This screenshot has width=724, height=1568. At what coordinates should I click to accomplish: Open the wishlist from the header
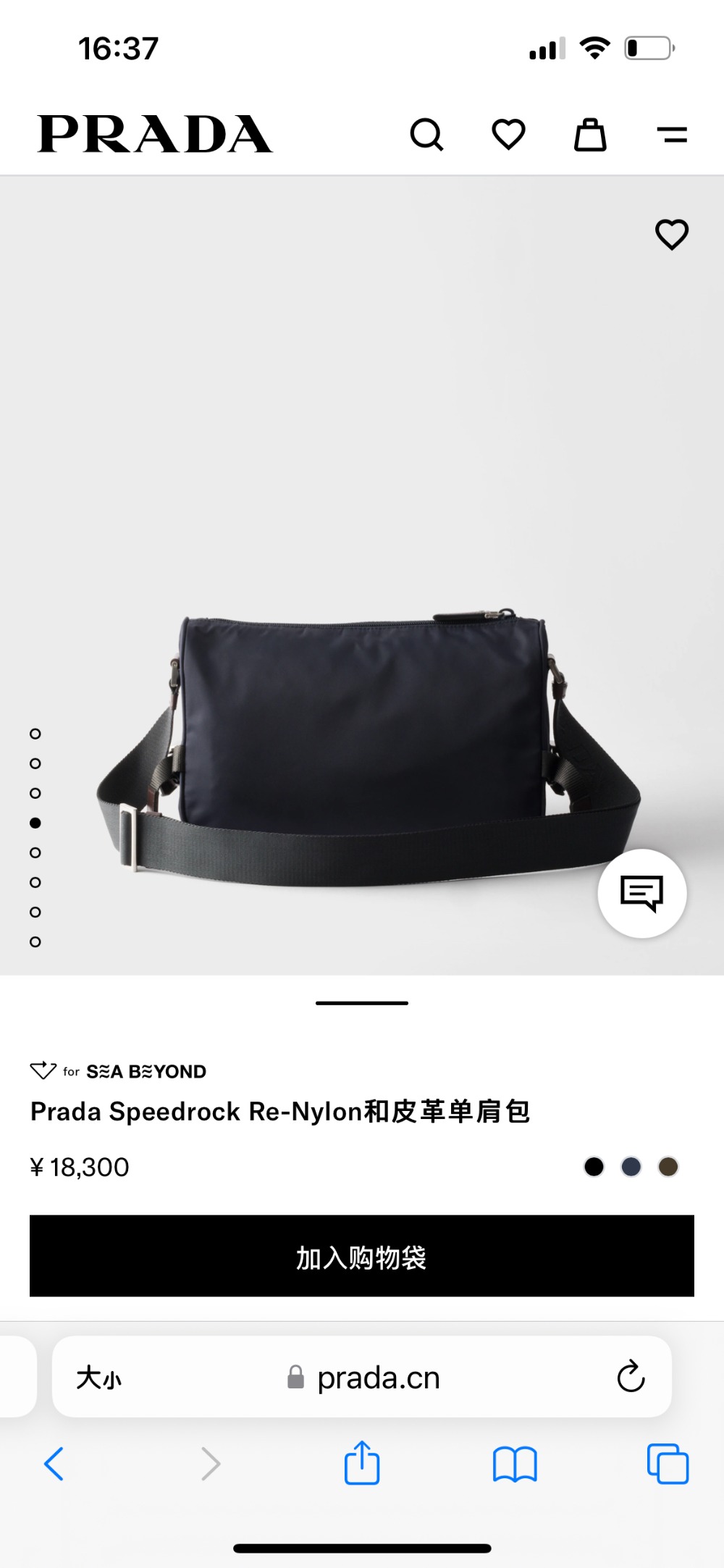[x=508, y=135]
